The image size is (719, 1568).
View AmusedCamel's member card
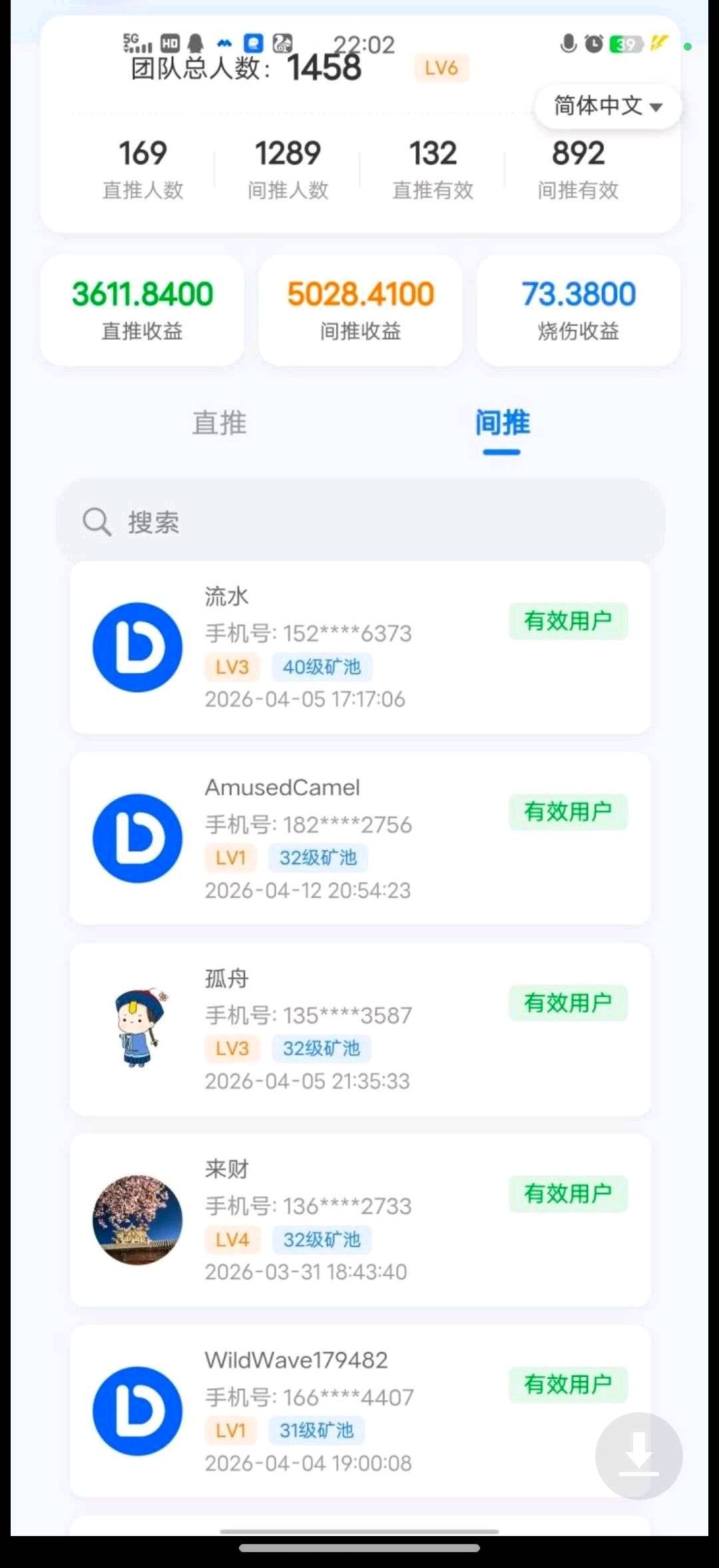click(x=359, y=839)
